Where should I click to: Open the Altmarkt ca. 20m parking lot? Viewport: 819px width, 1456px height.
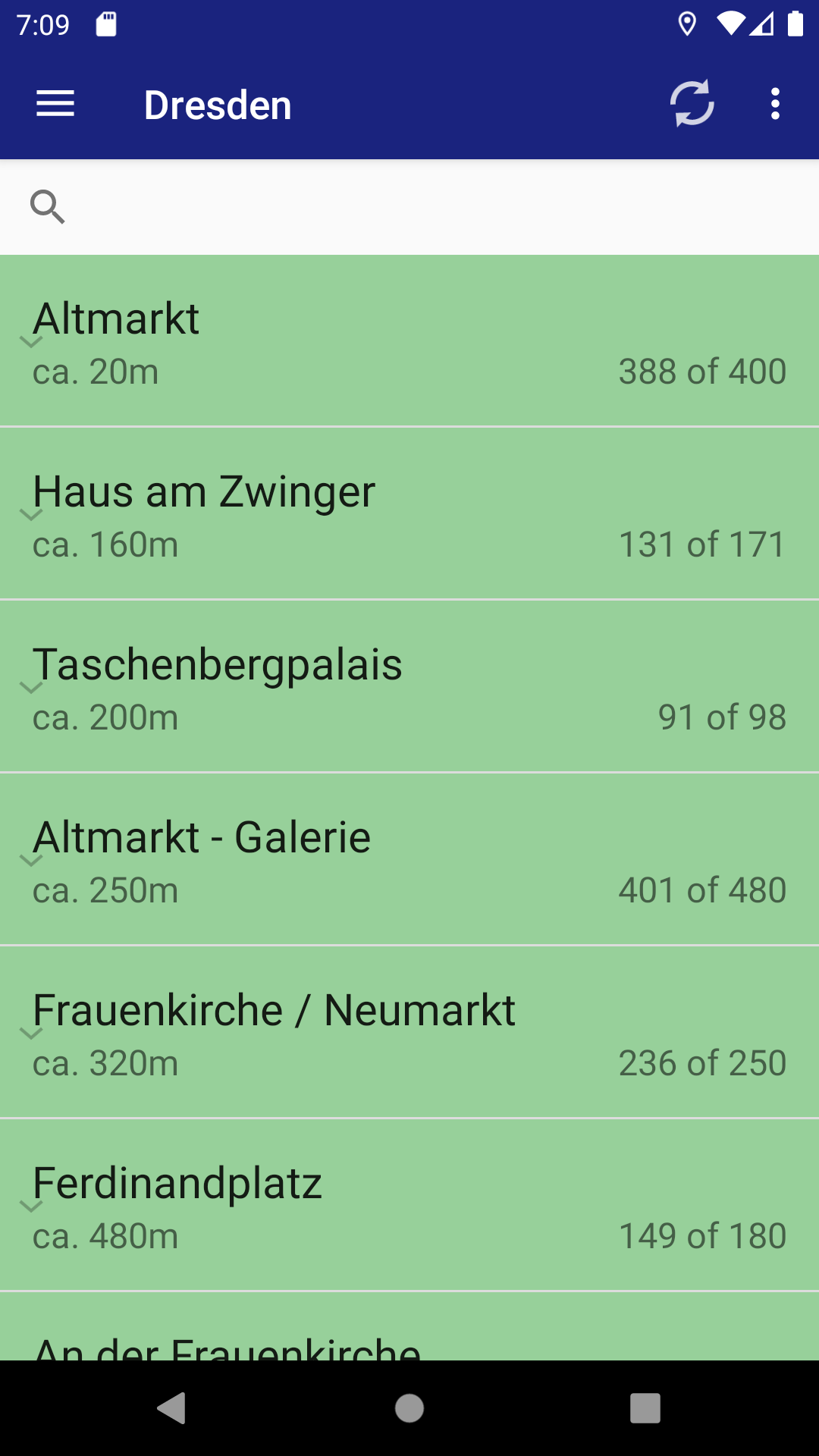[x=409, y=341]
